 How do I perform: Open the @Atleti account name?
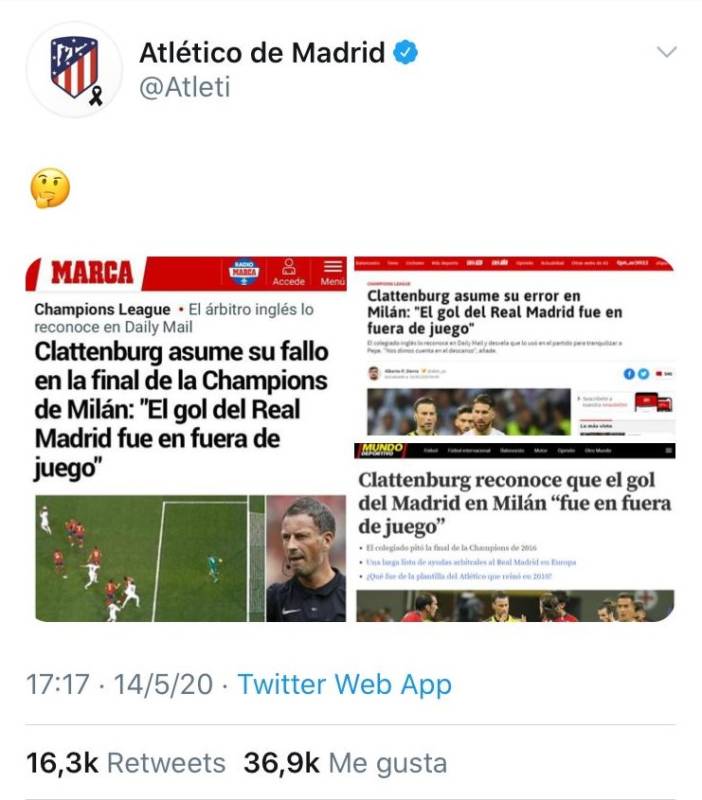point(185,87)
